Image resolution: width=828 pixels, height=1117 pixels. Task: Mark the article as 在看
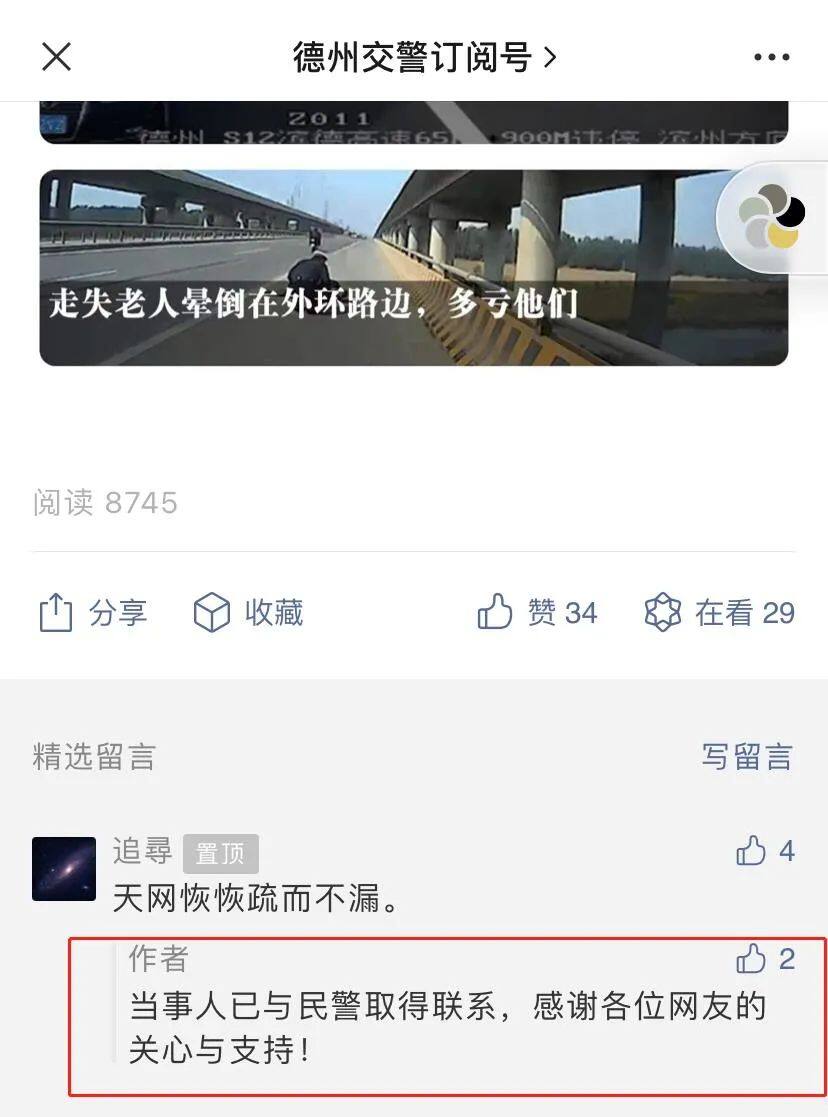719,612
